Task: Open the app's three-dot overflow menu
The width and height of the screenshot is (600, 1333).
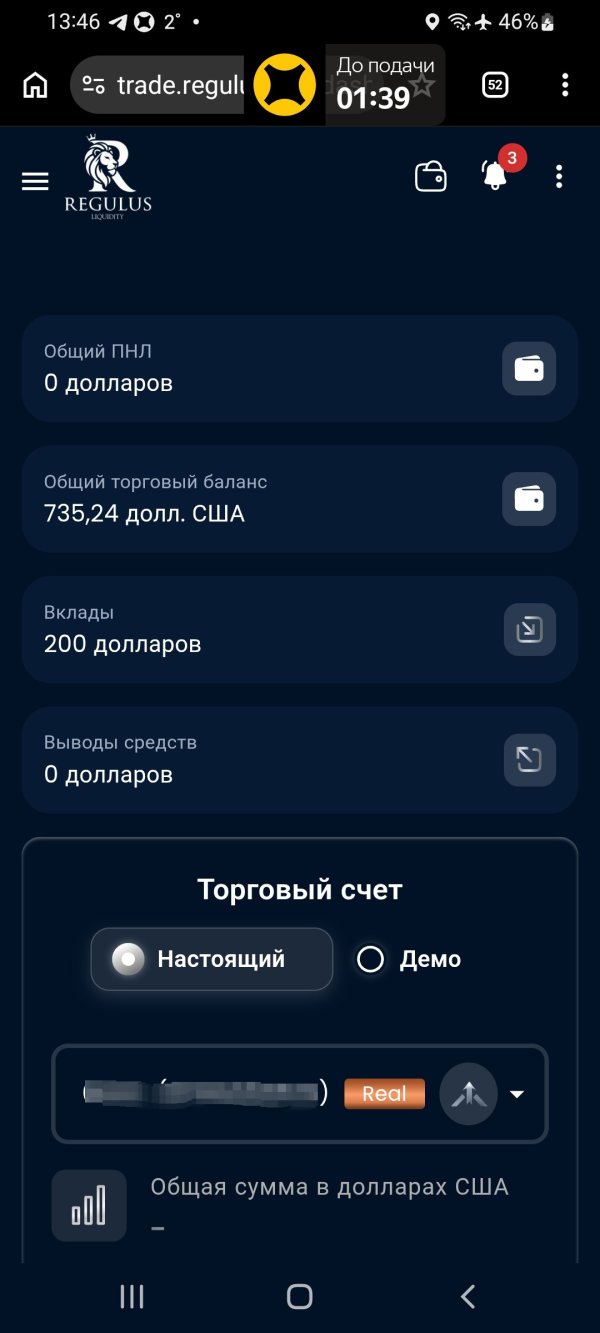Action: pyautogui.click(x=559, y=177)
